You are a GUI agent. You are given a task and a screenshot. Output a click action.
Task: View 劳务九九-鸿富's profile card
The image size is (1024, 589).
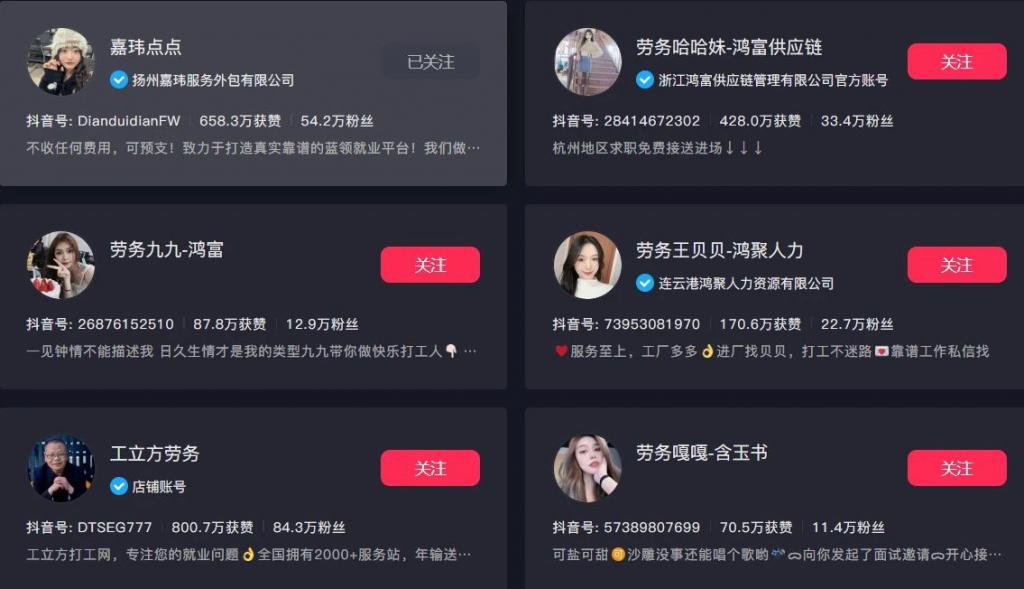point(166,250)
